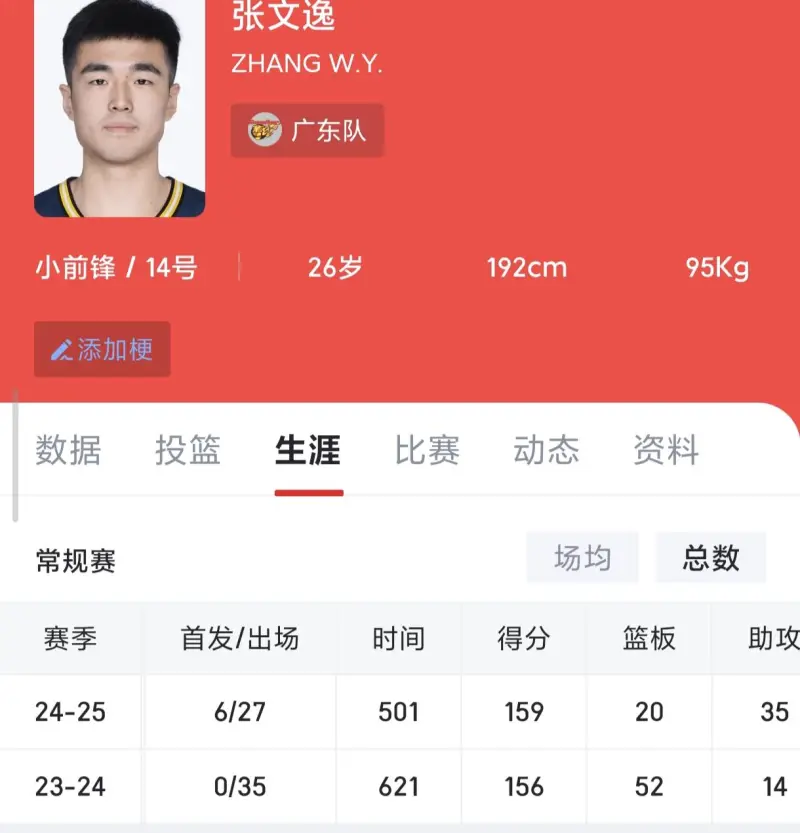This screenshot has width=800, height=833.
Task: View the 动态 tab
Action: coord(546,451)
